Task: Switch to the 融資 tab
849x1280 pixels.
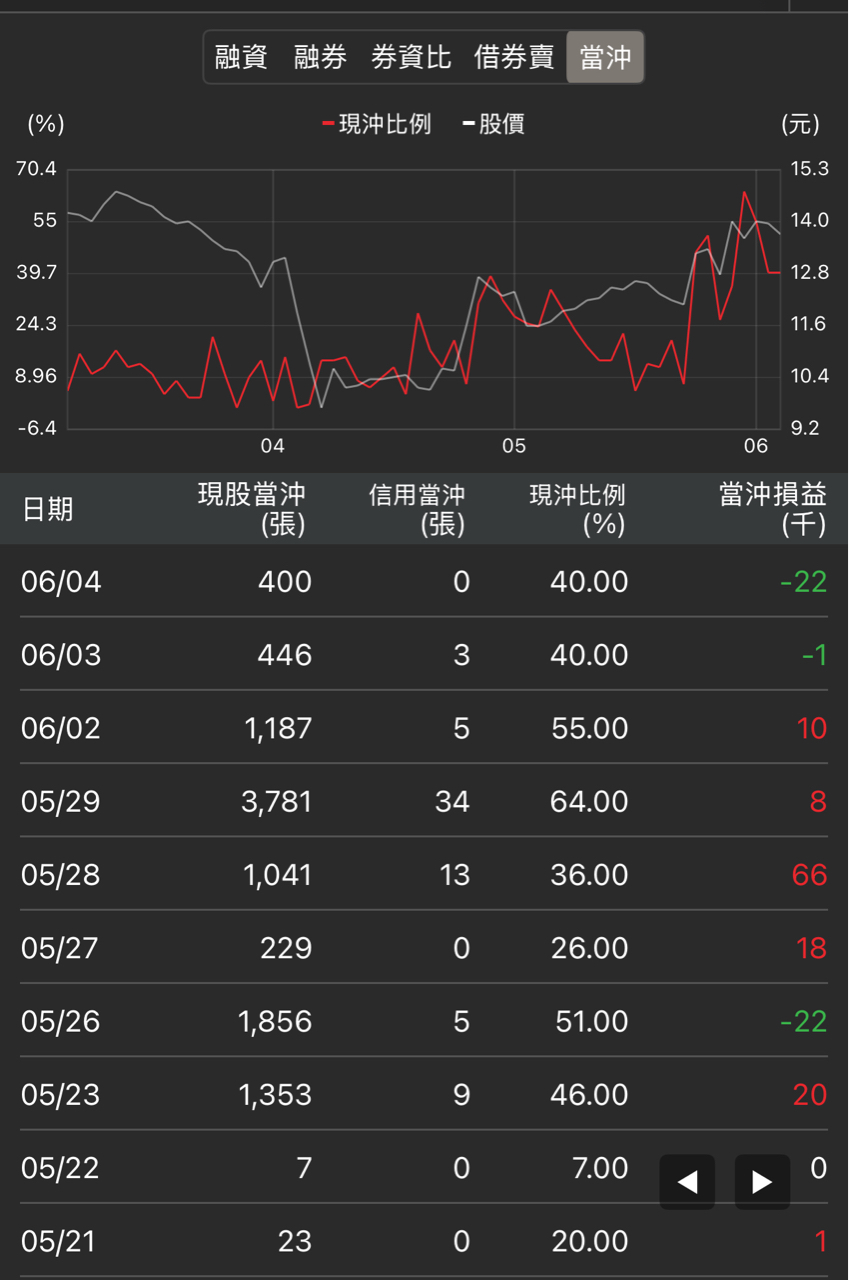Action: click(x=242, y=58)
